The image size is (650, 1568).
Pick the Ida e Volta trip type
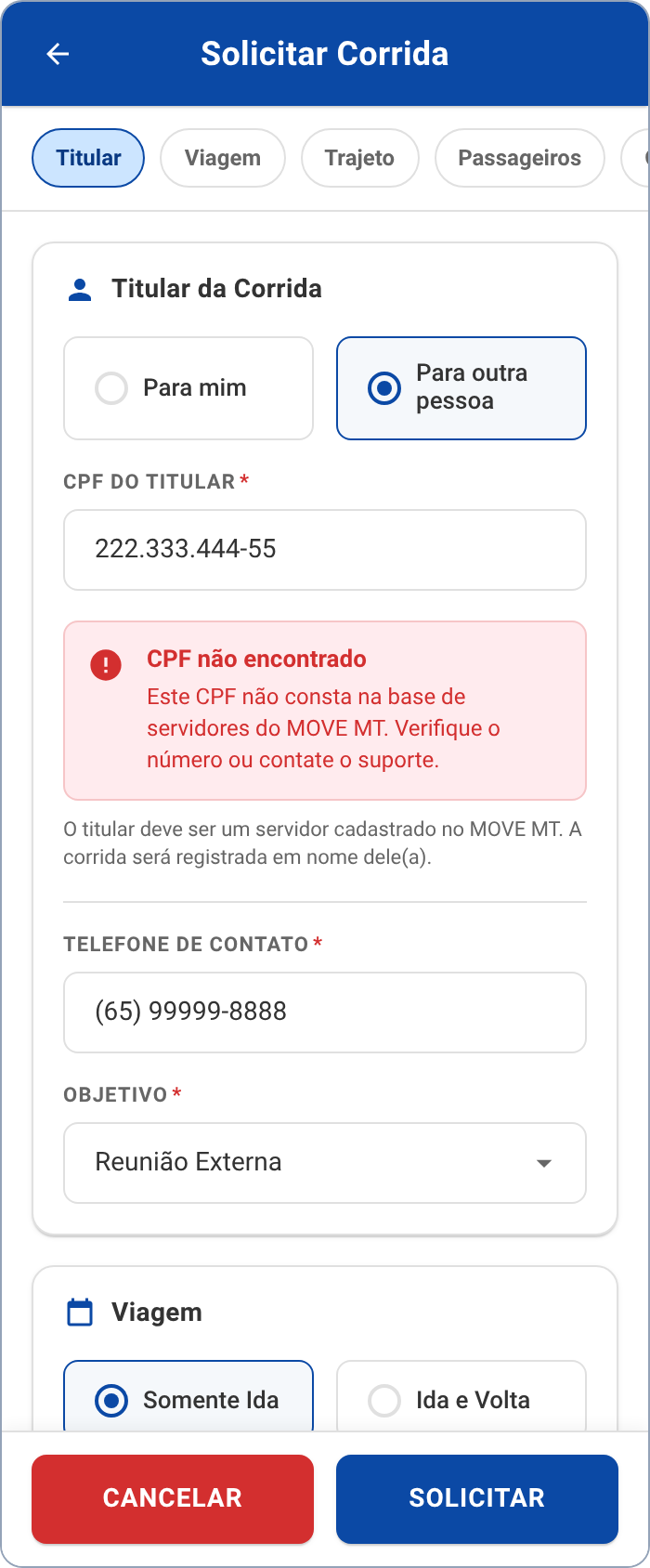[461, 1396]
